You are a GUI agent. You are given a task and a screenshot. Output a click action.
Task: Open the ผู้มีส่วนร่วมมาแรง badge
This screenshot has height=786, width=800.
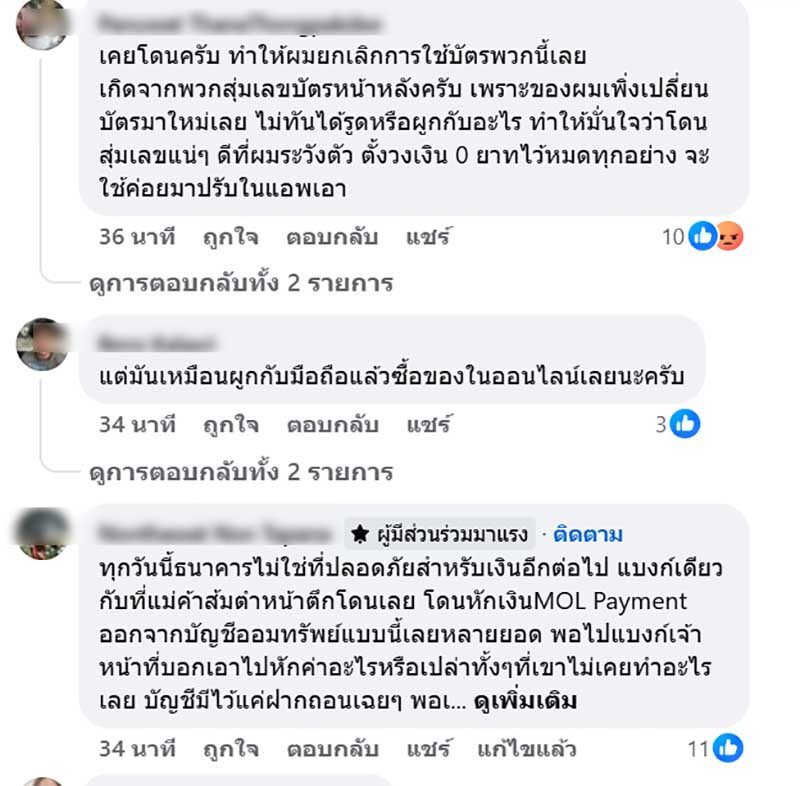point(441,533)
